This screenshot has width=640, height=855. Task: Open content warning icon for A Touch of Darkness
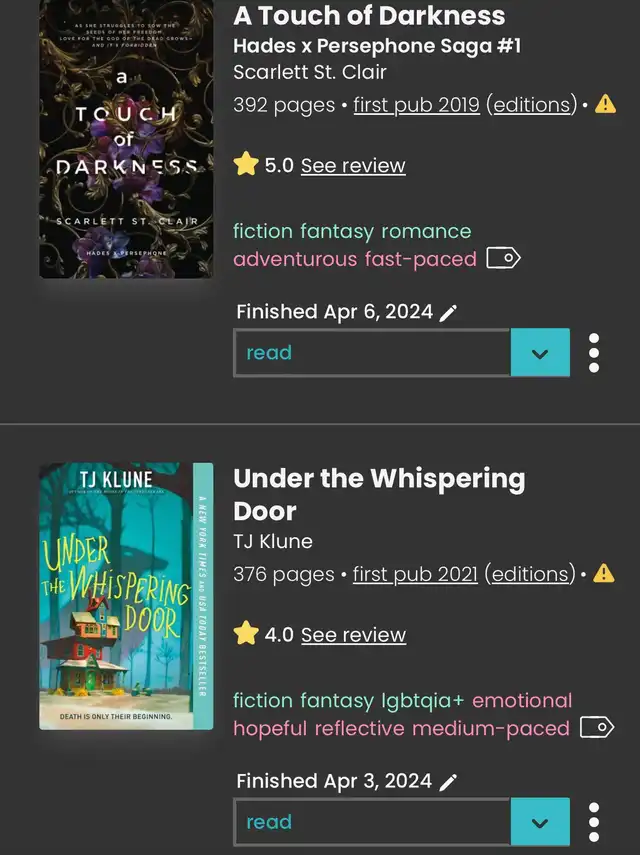[x=605, y=104]
